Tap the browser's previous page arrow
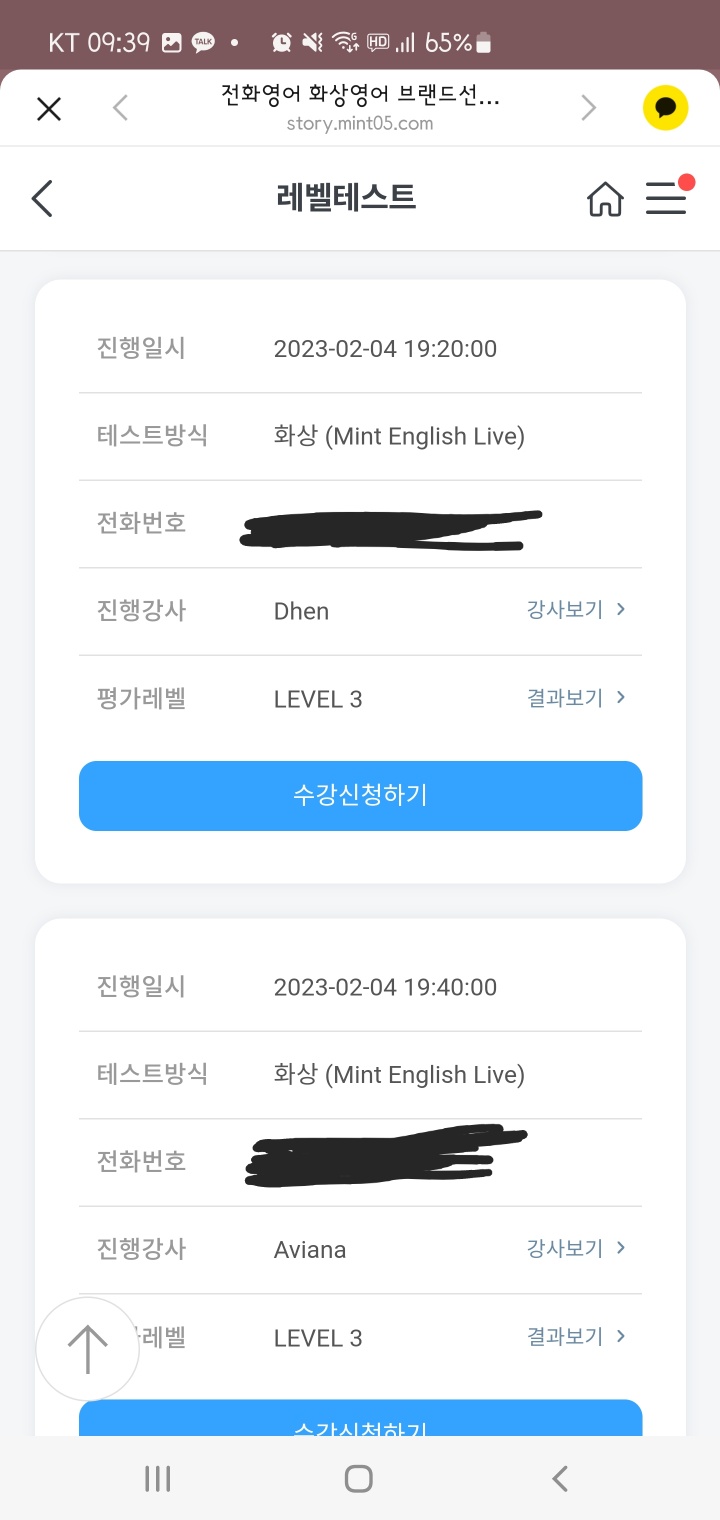Image resolution: width=720 pixels, height=1520 pixels. tap(121, 108)
